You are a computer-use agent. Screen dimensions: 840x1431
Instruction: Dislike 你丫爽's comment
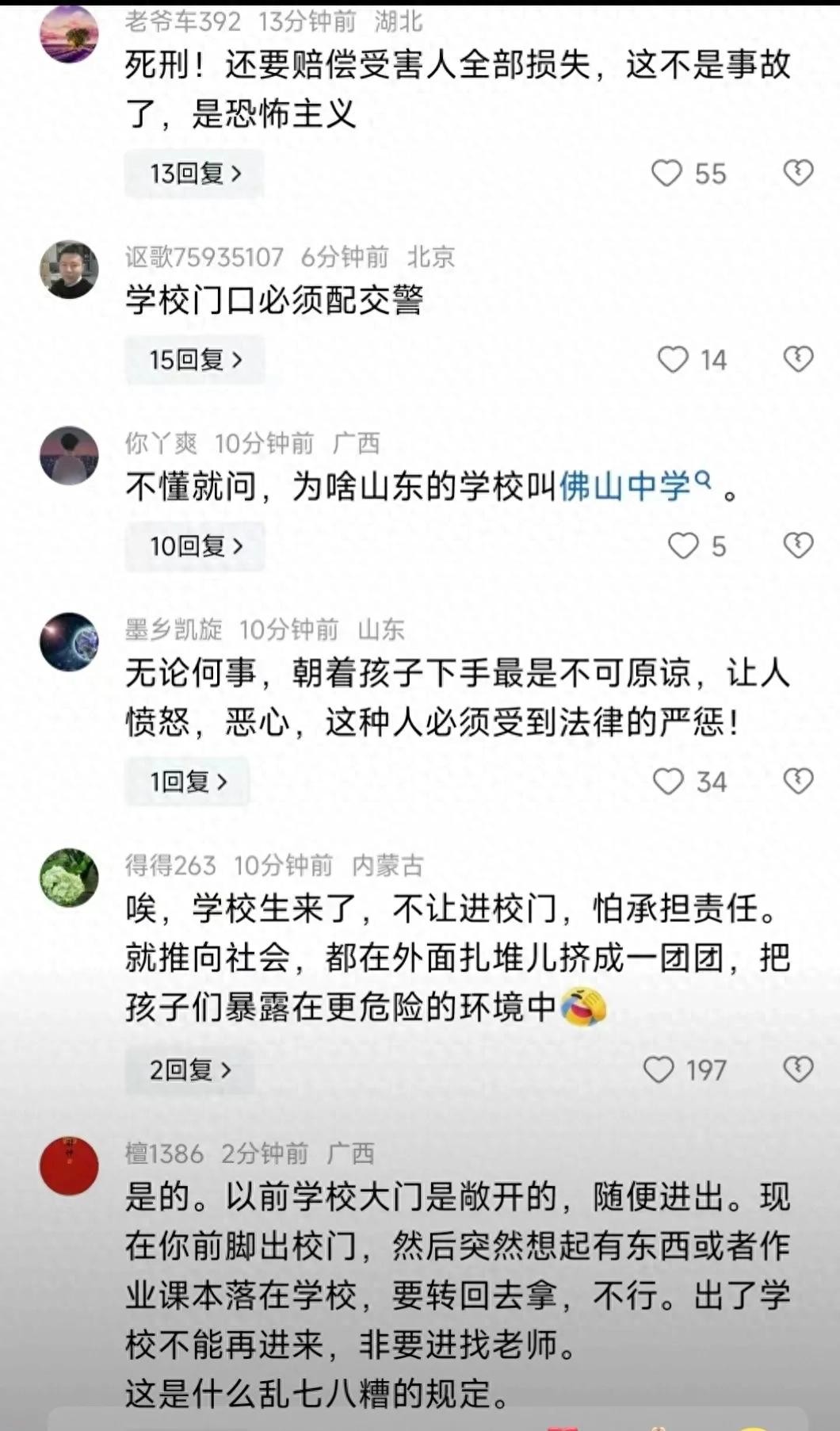798,545
